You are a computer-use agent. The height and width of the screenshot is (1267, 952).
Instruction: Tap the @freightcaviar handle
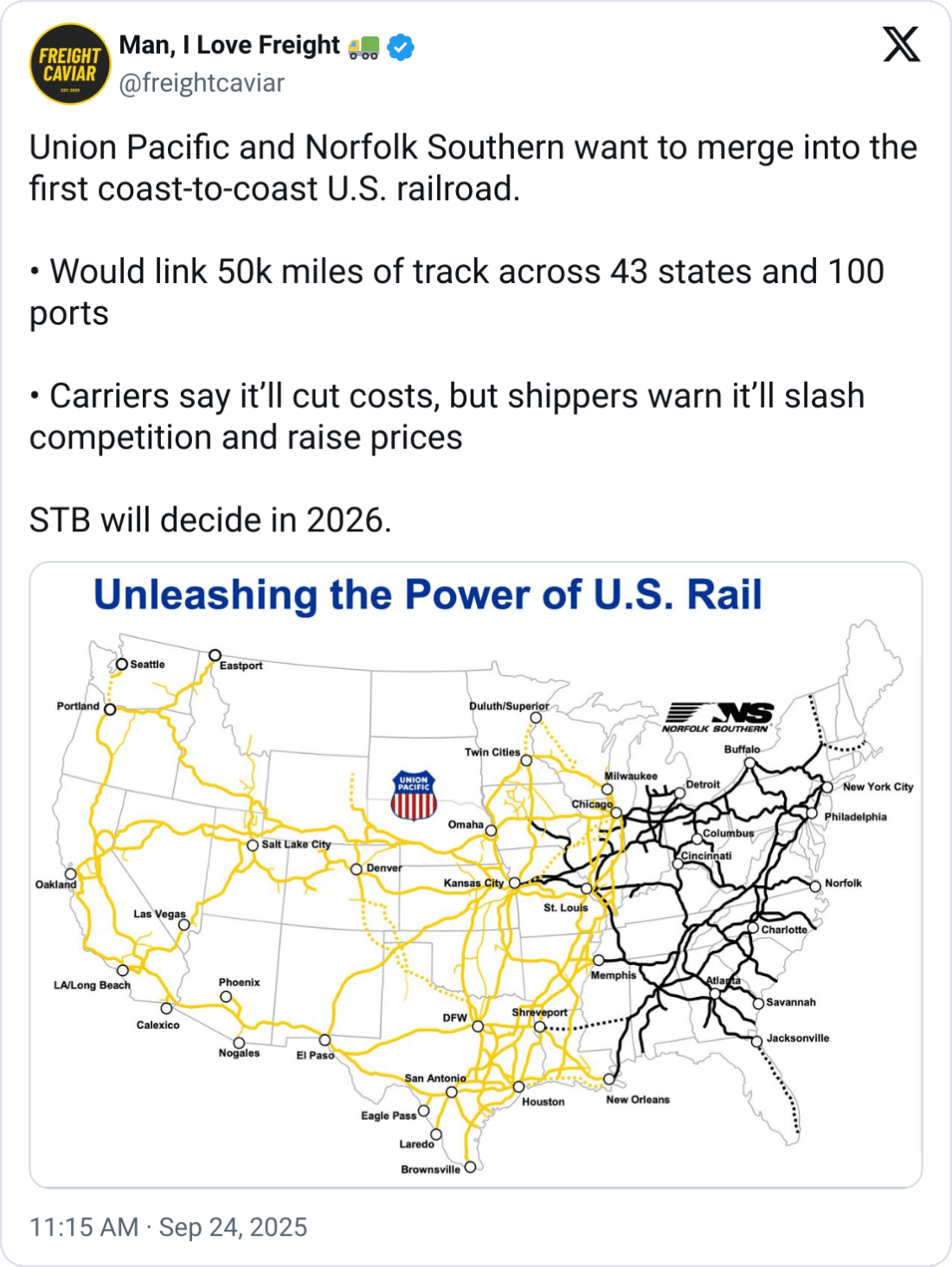pyautogui.click(x=202, y=83)
